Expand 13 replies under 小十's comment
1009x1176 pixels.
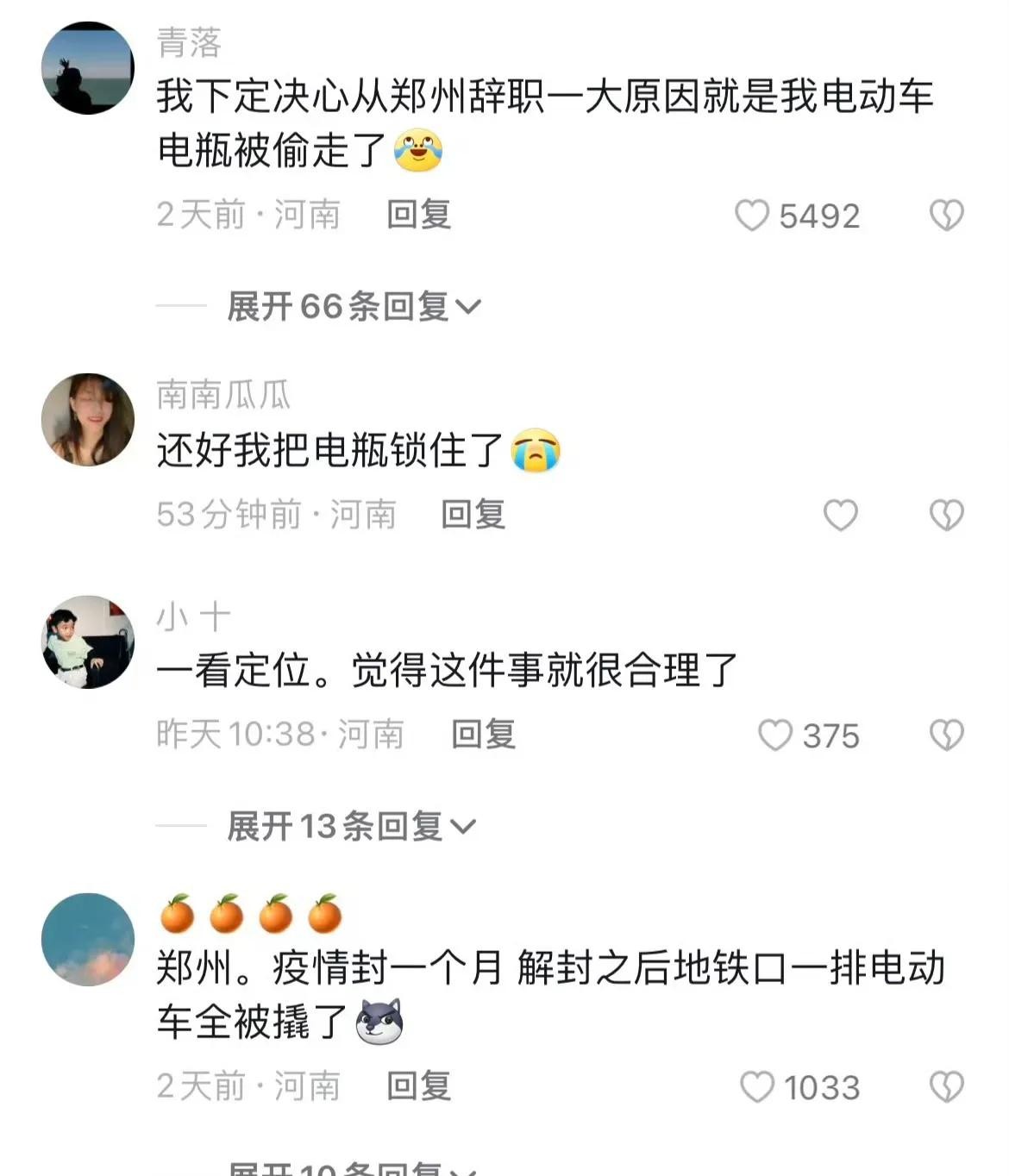tap(350, 826)
